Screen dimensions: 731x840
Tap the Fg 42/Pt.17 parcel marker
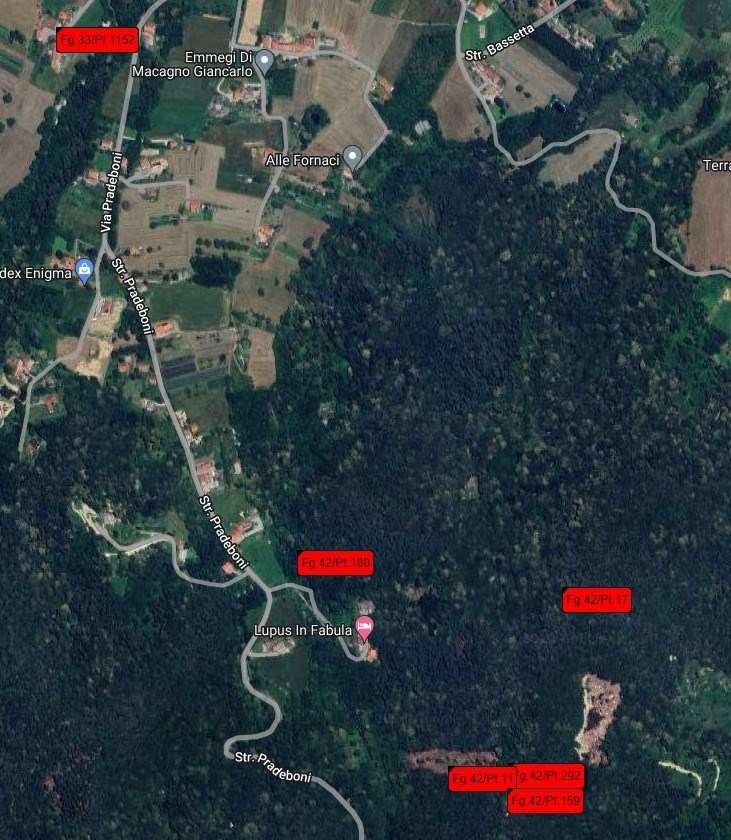597,600
